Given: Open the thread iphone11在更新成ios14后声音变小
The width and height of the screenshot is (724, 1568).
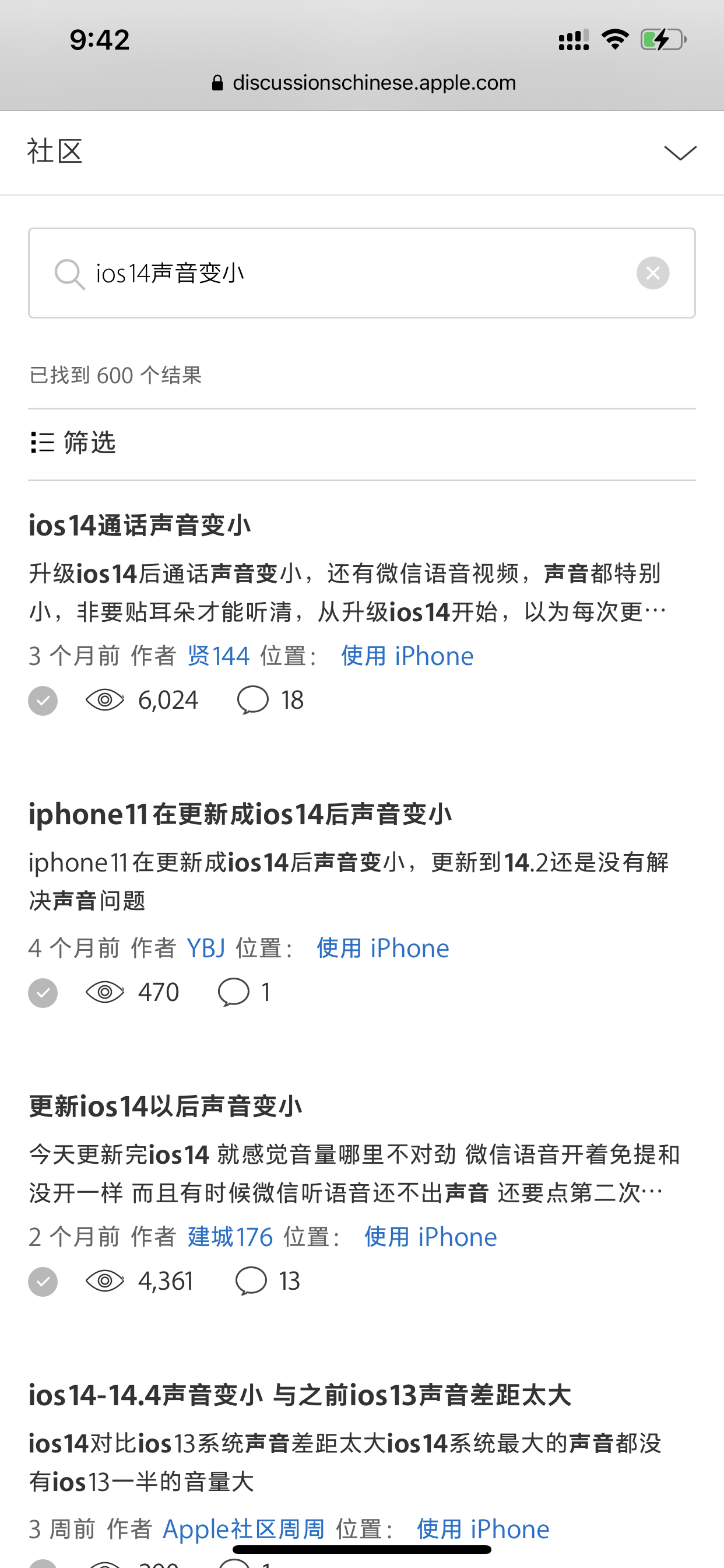Looking at the screenshot, I should coord(240,814).
